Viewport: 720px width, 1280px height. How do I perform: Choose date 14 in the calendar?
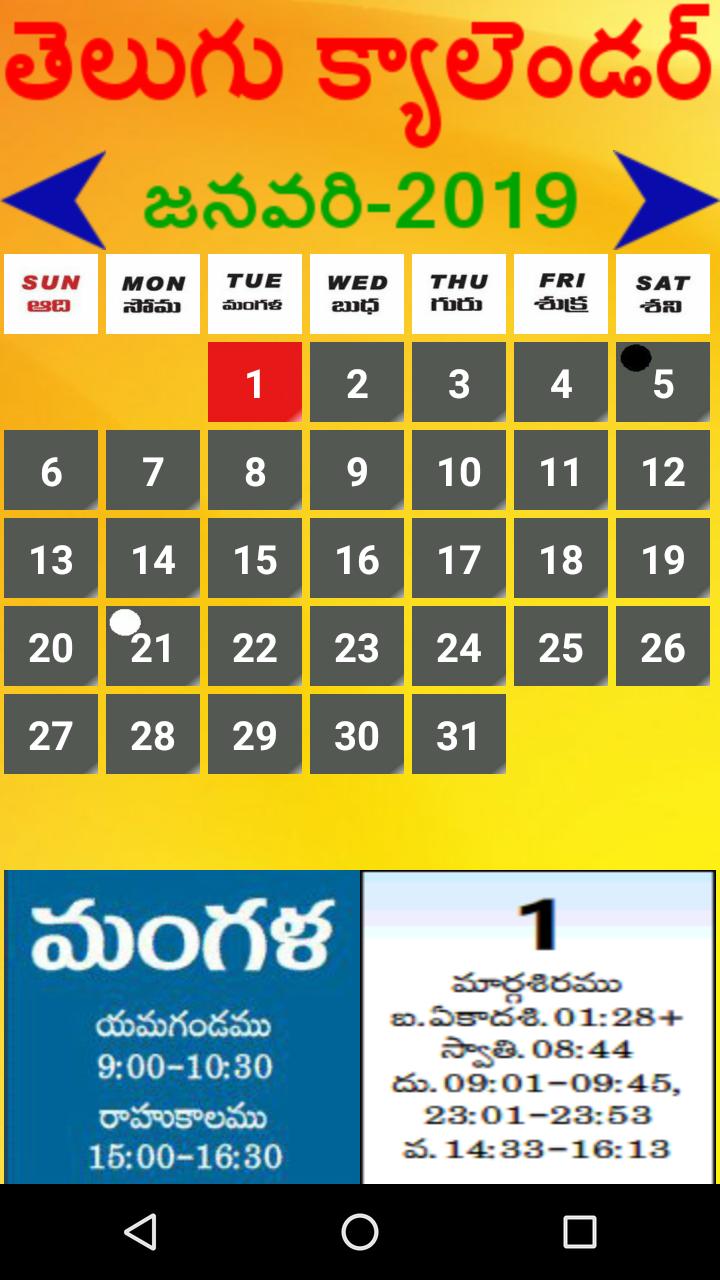(x=152, y=558)
